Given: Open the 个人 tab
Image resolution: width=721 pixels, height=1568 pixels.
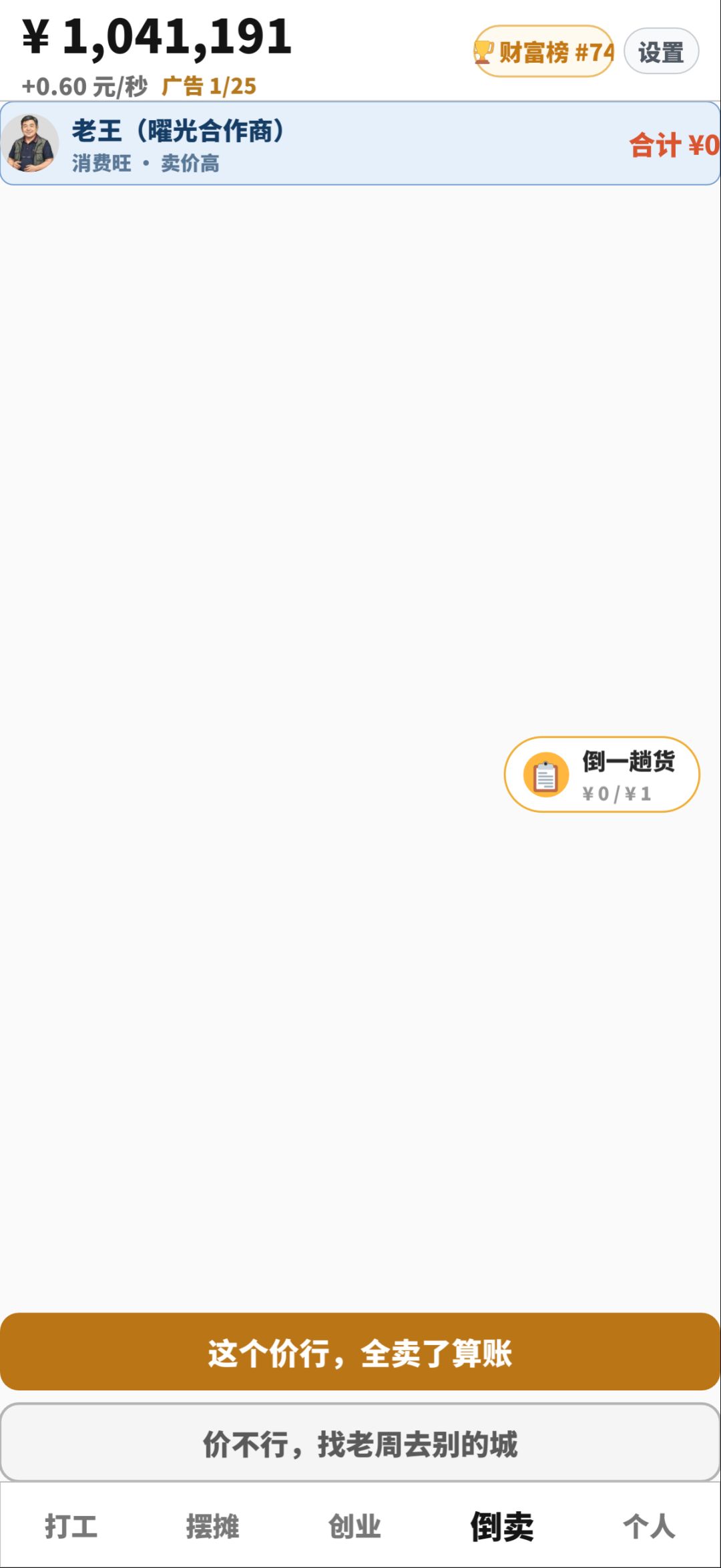Looking at the screenshot, I should pyautogui.click(x=649, y=1527).
